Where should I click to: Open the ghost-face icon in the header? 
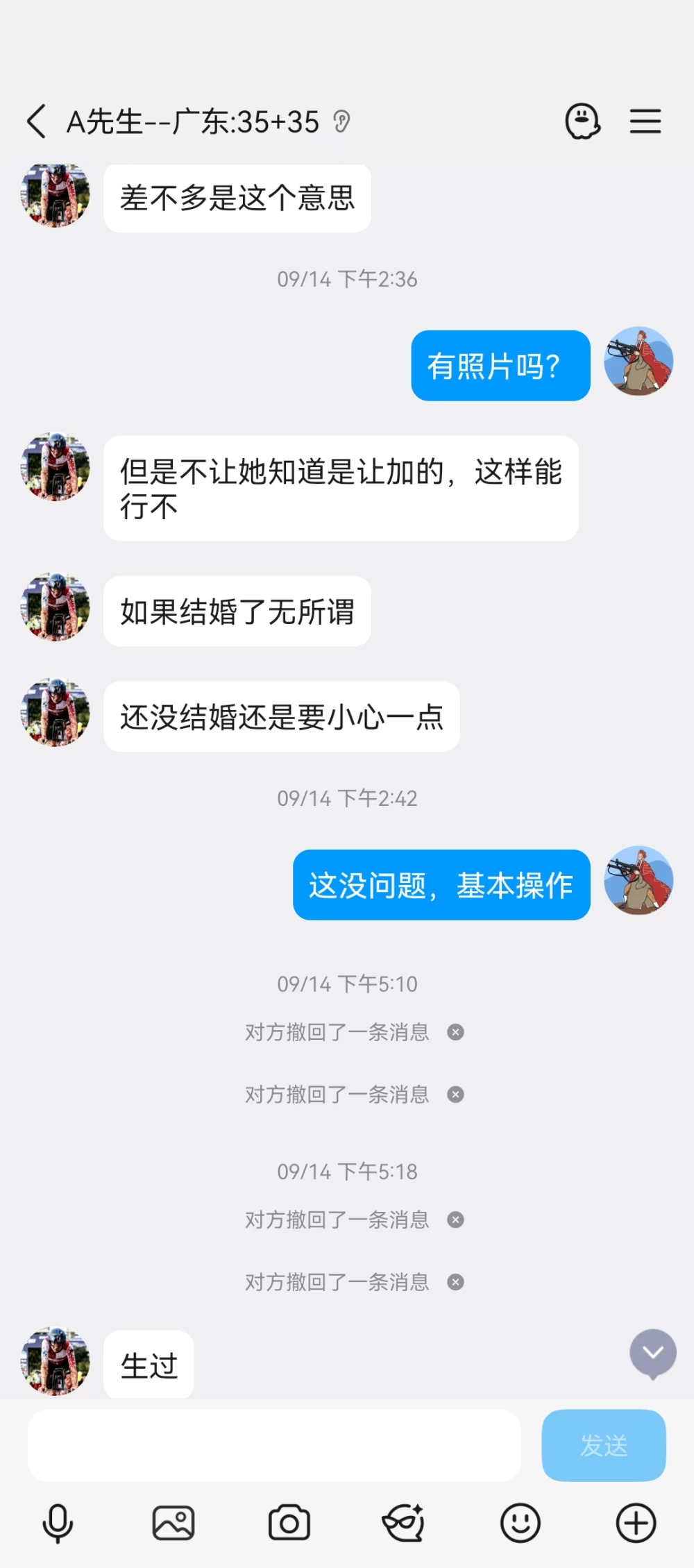[582, 121]
